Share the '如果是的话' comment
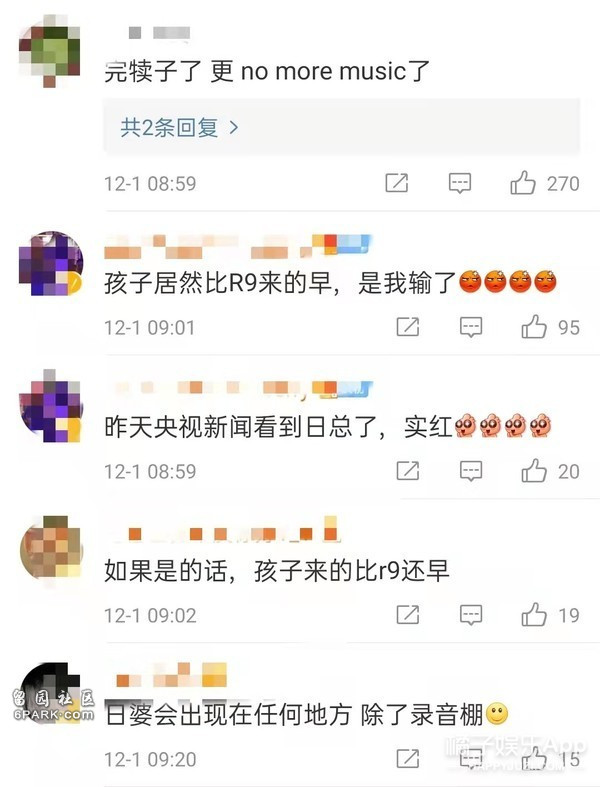Image resolution: width=600 pixels, height=787 pixels. pyautogui.click(x=408, y=615)
